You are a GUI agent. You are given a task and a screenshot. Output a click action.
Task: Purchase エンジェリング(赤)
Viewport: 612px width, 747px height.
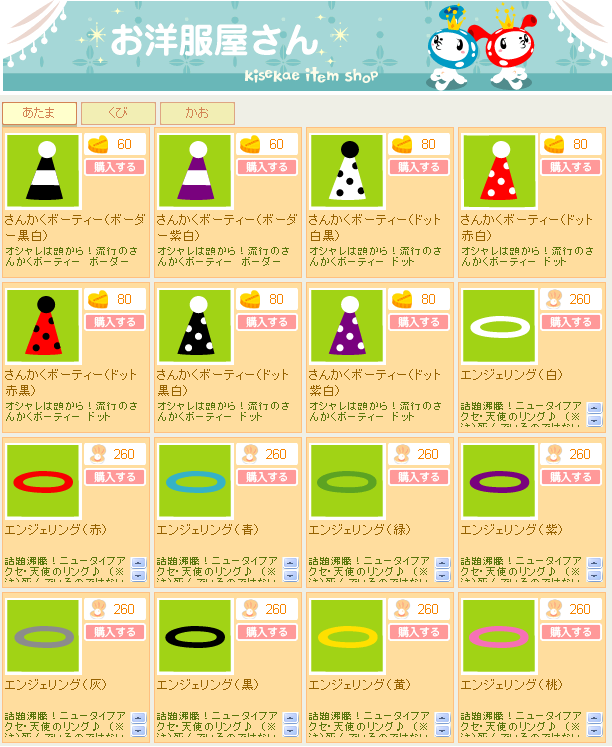tap(116, 477)
